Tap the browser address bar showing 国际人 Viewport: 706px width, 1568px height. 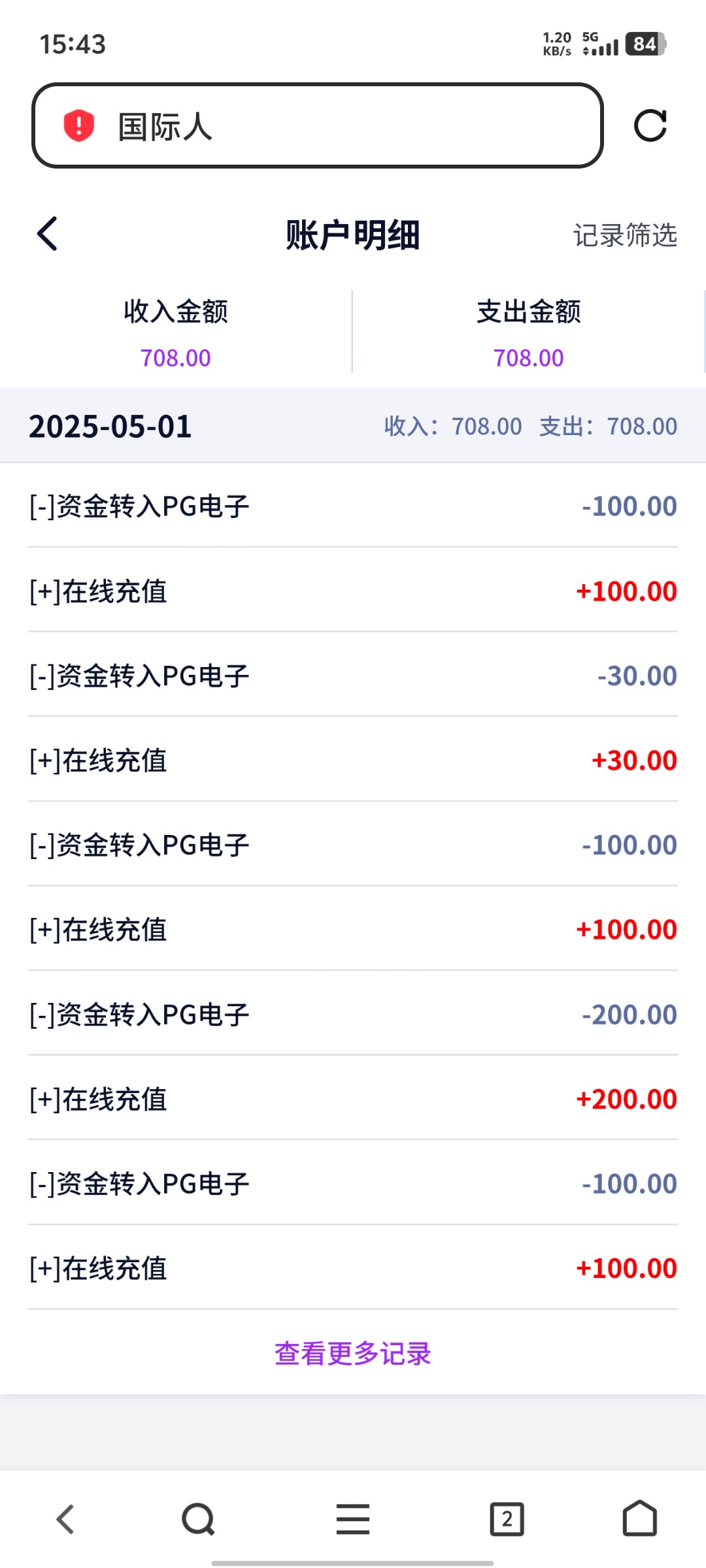click(317, 125)
